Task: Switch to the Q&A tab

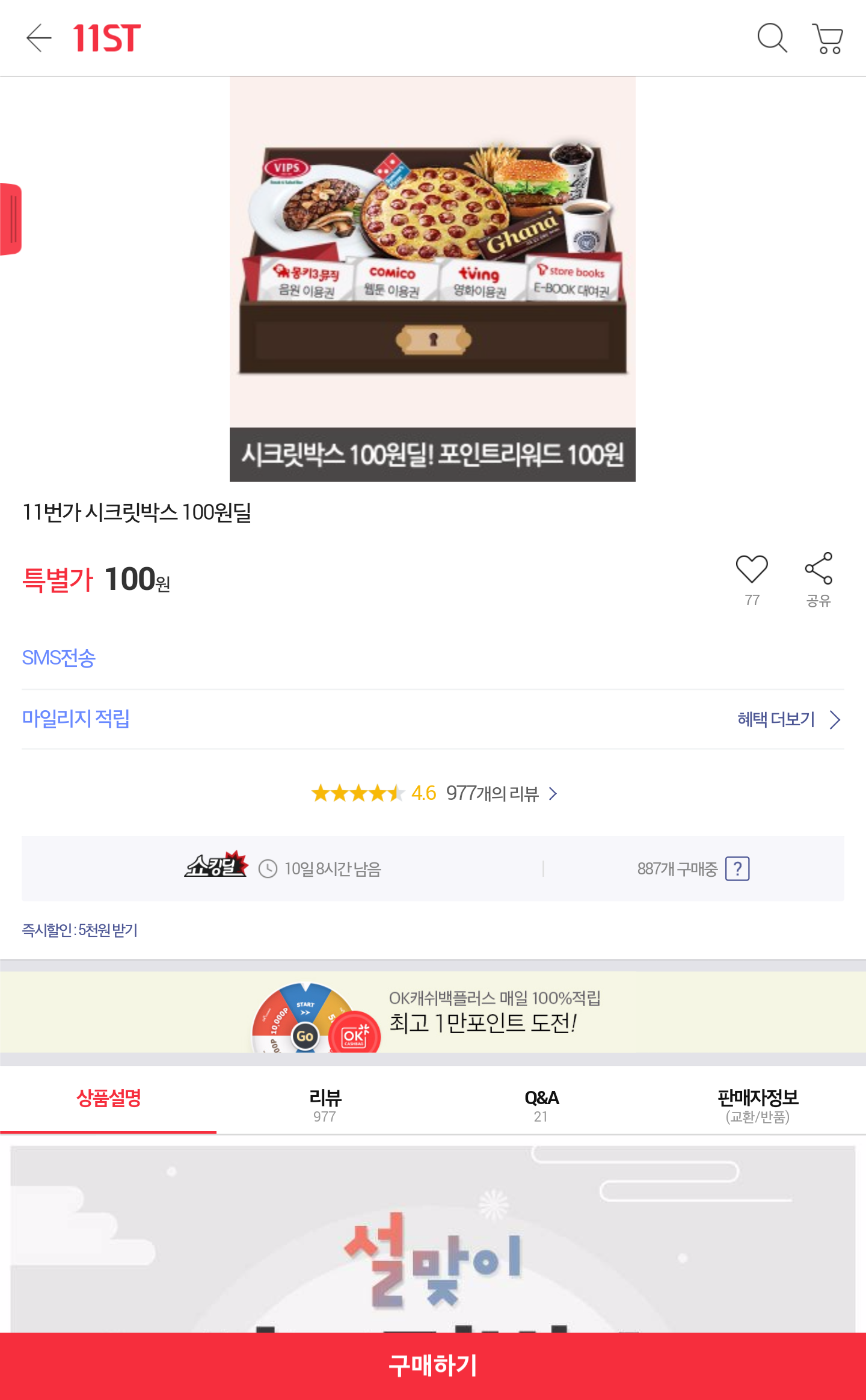Action: pos(541,1105)
